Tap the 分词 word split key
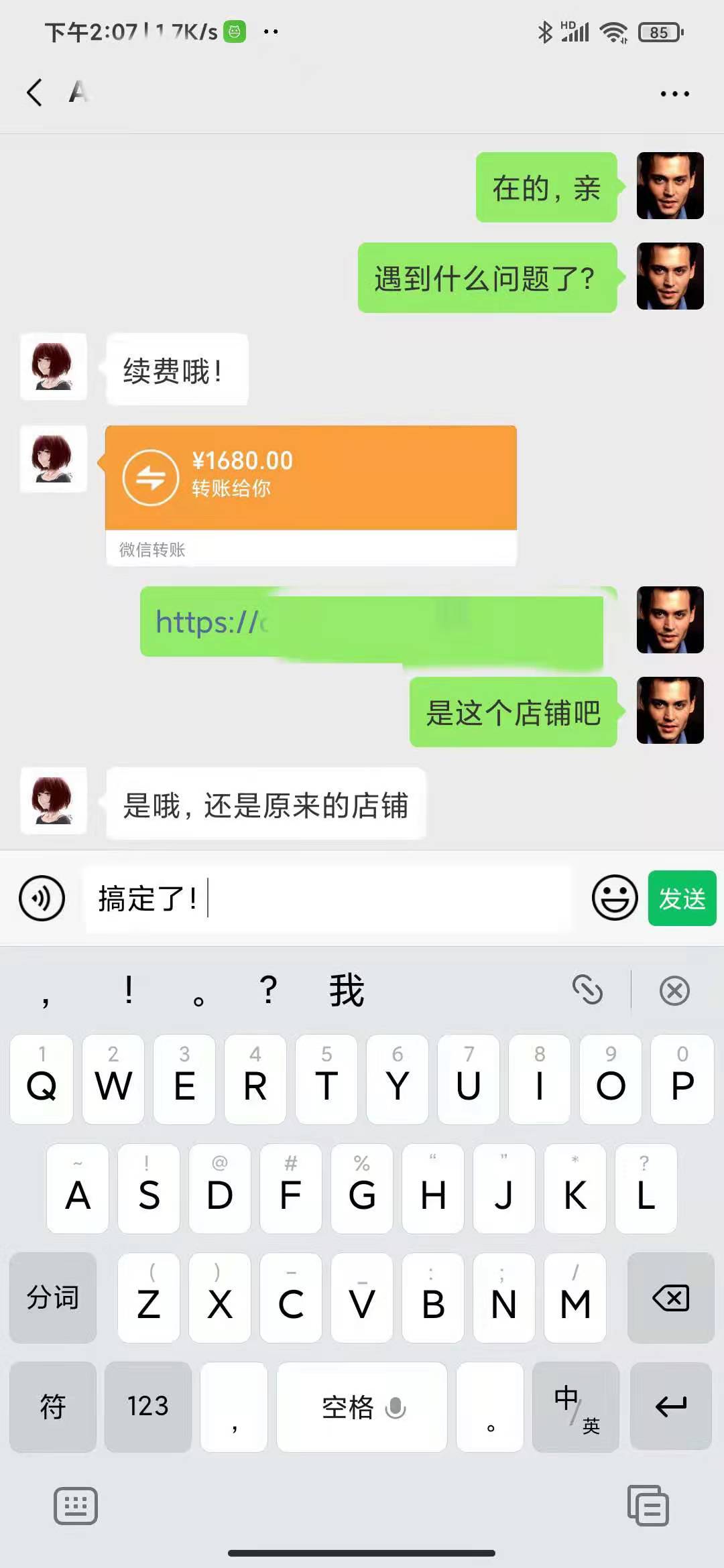 [52, 1298]
